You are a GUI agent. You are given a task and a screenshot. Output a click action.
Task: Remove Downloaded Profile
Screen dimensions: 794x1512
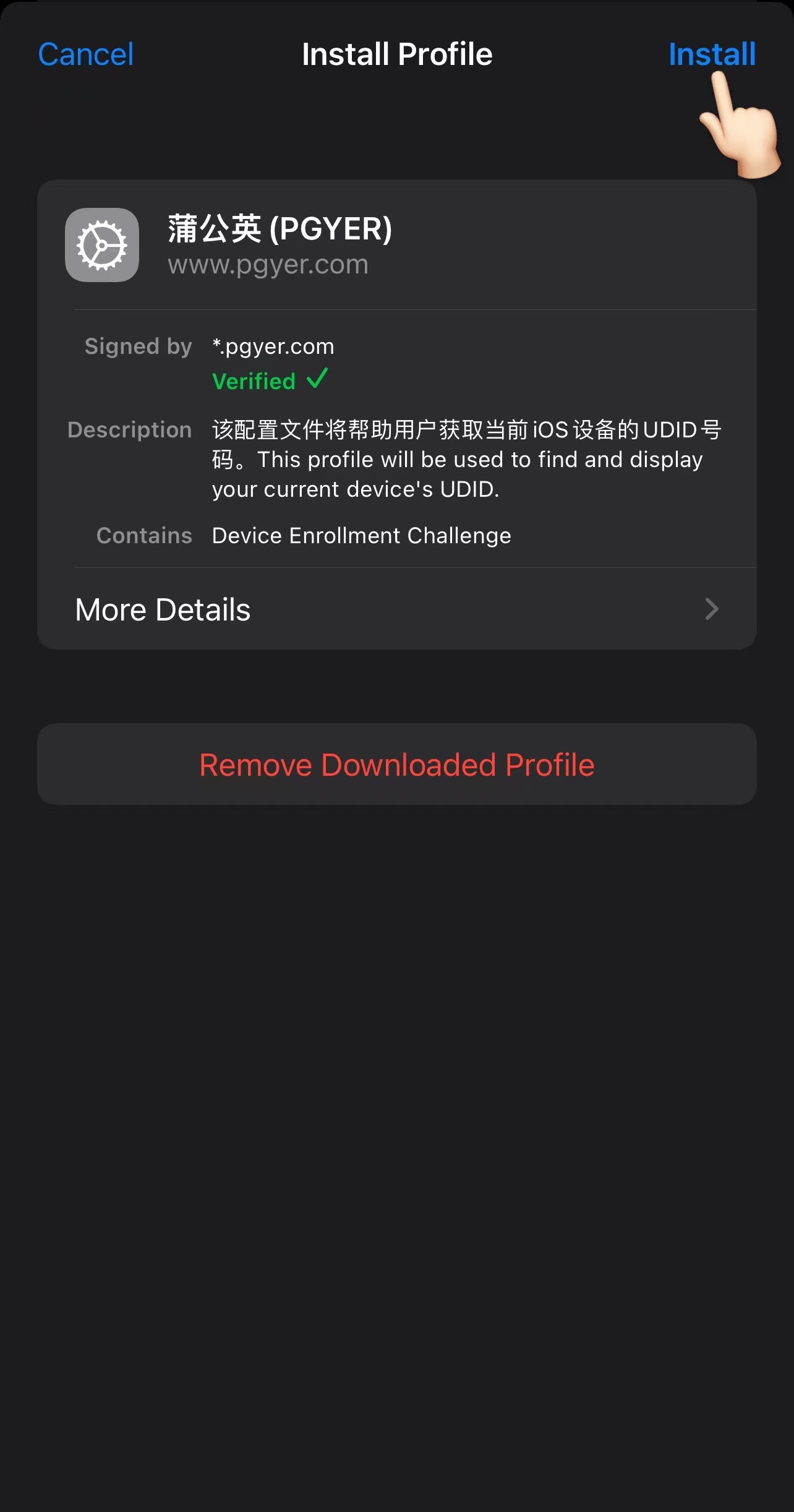tap(396, 765)
